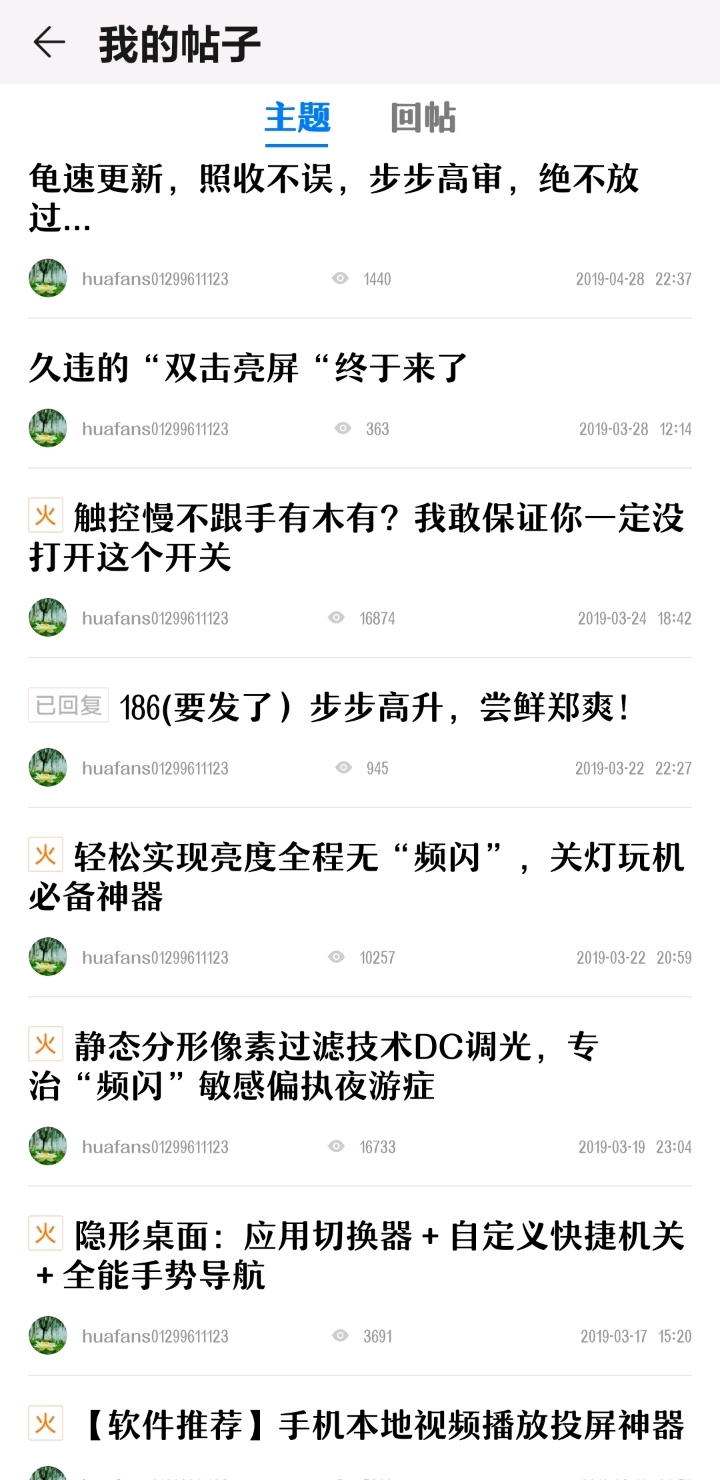Tap the avatar beside the 双击亮屏 post
Image resolution: width=720 pixels, height=1480 pixels.
pyautogui.click(x=47, y=427)
